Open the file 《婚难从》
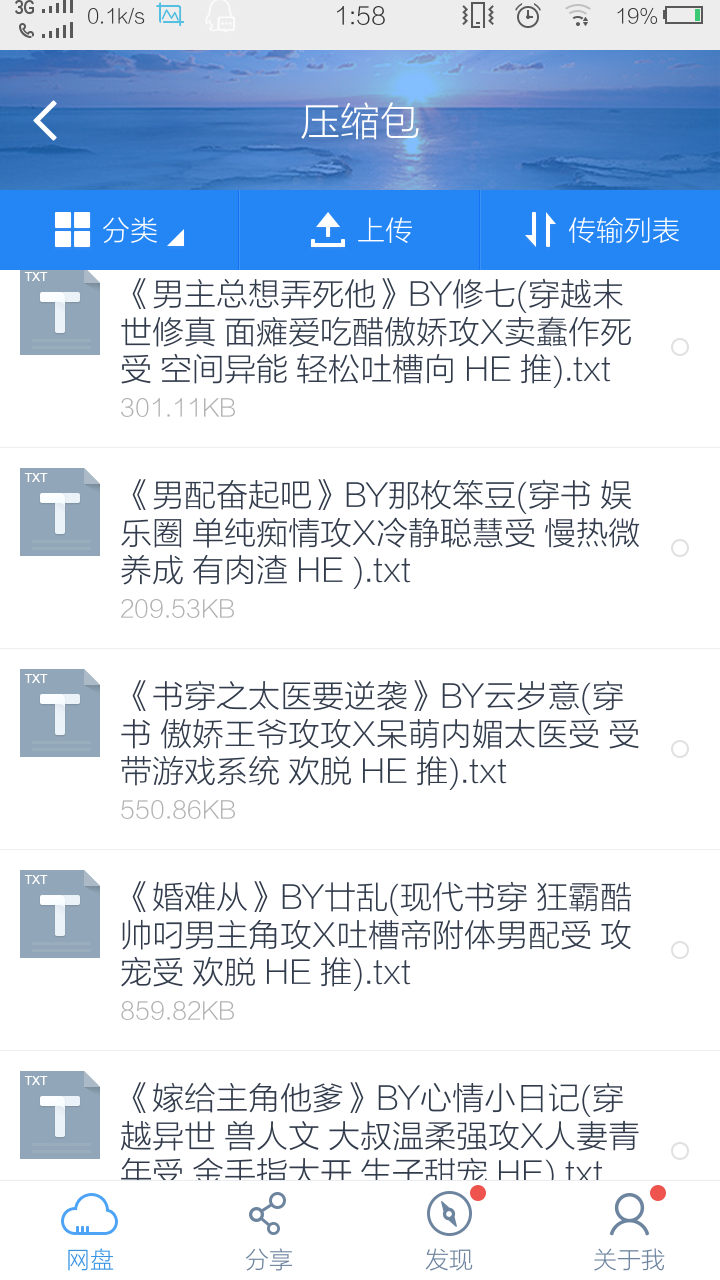The height and width of the screenshot is (1280, 720). click(x=375, y=935)
